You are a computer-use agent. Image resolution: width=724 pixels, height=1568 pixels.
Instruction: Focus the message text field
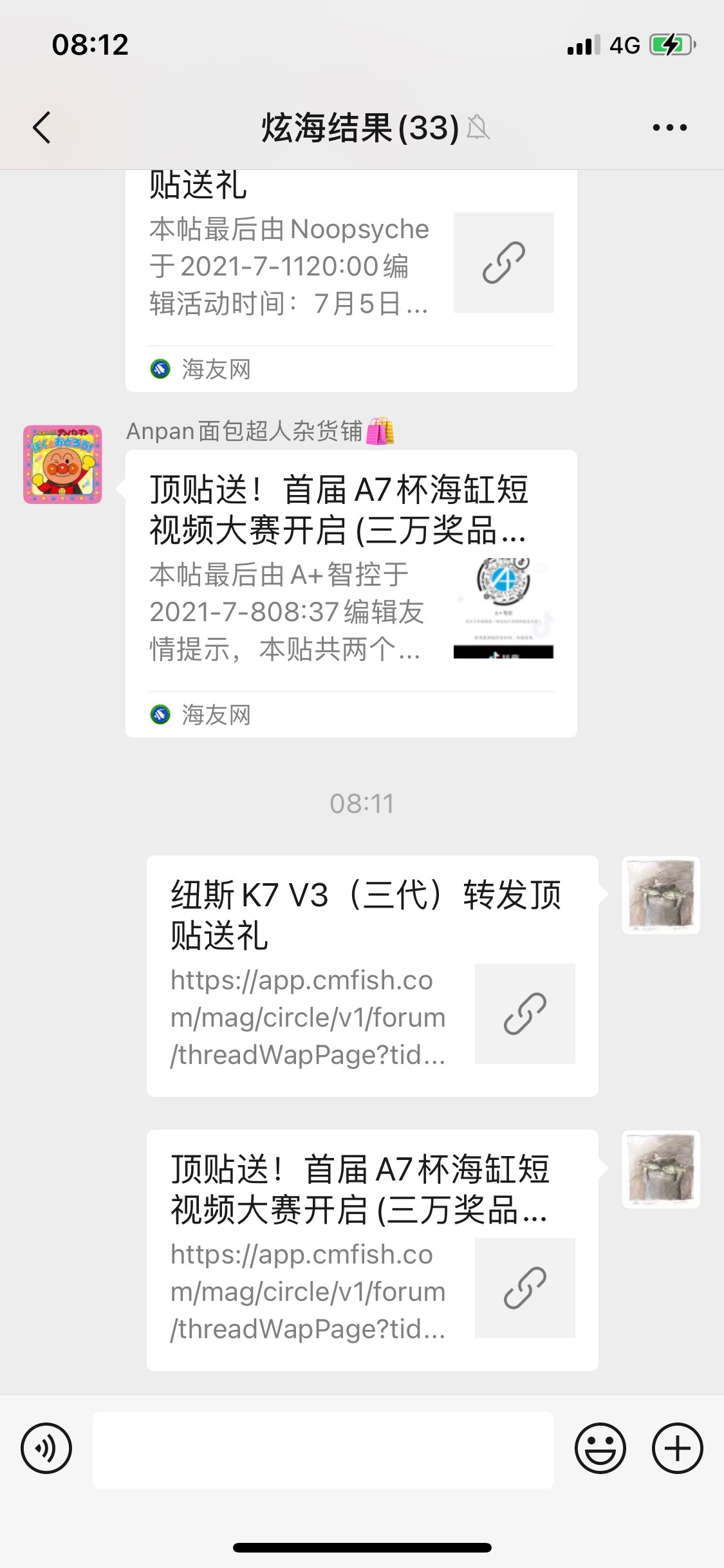(323, 1450)
